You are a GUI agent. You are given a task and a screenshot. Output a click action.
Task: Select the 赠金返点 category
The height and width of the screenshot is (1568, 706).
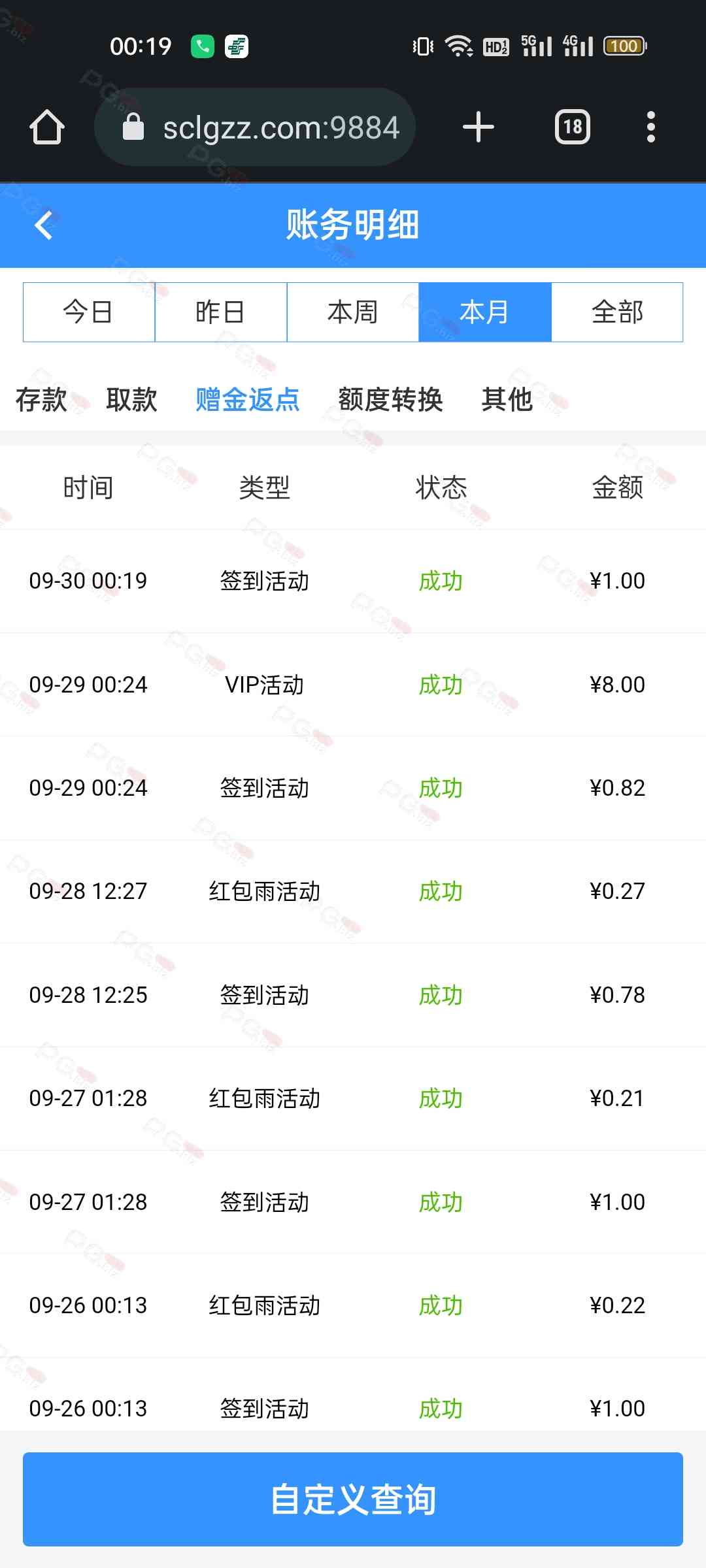248,399
